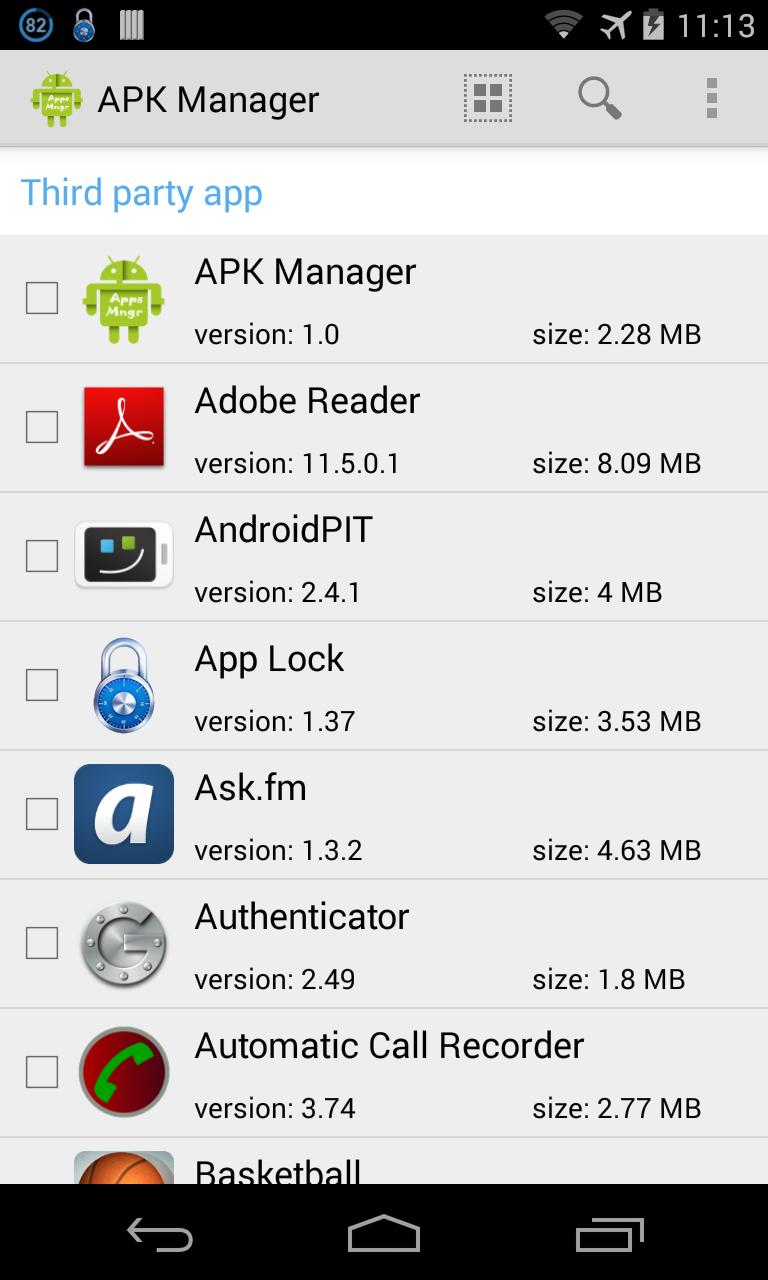Tap the Third party app section header
Image resolution: width=768 pixels, height=1280 pixels.
[142, 192]
